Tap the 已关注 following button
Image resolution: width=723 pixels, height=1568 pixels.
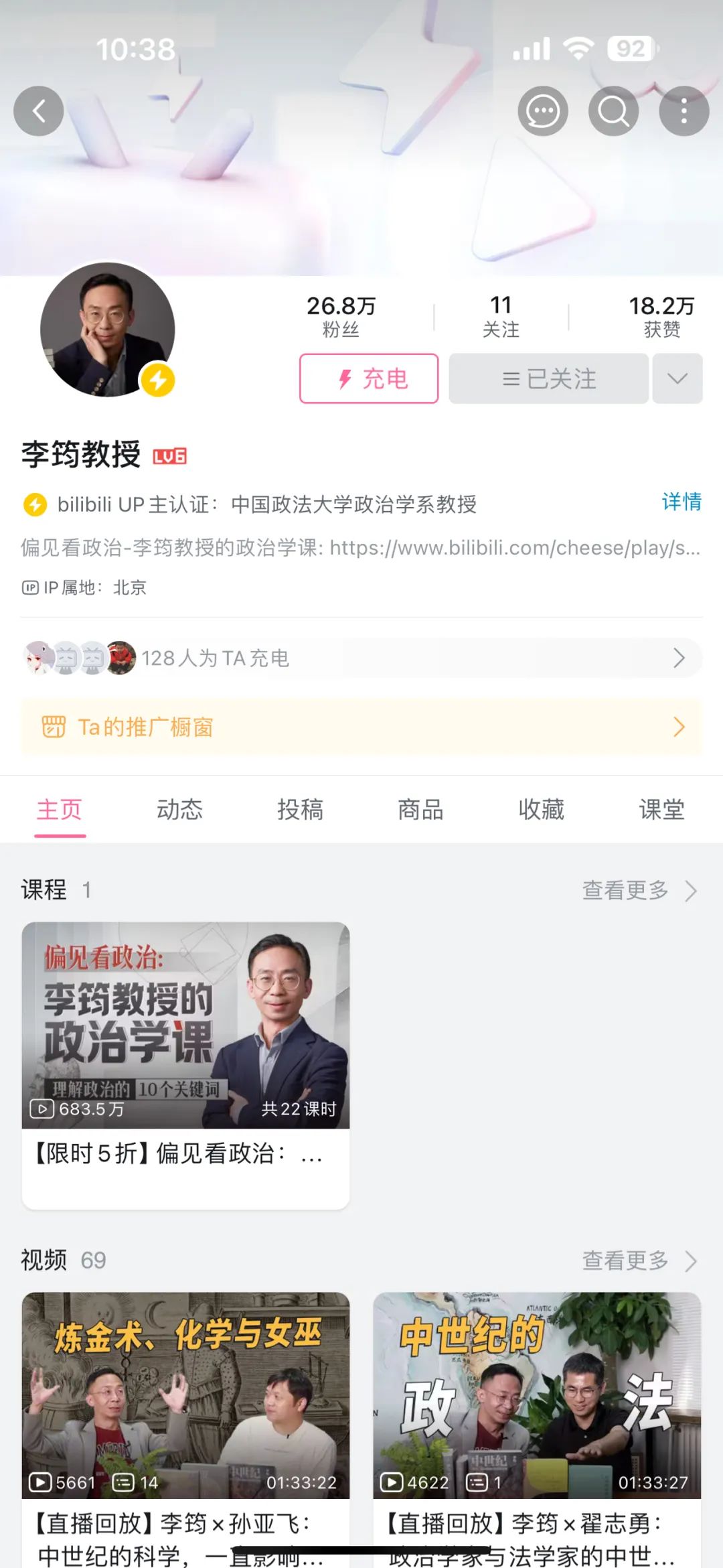(x=548, y=379)
